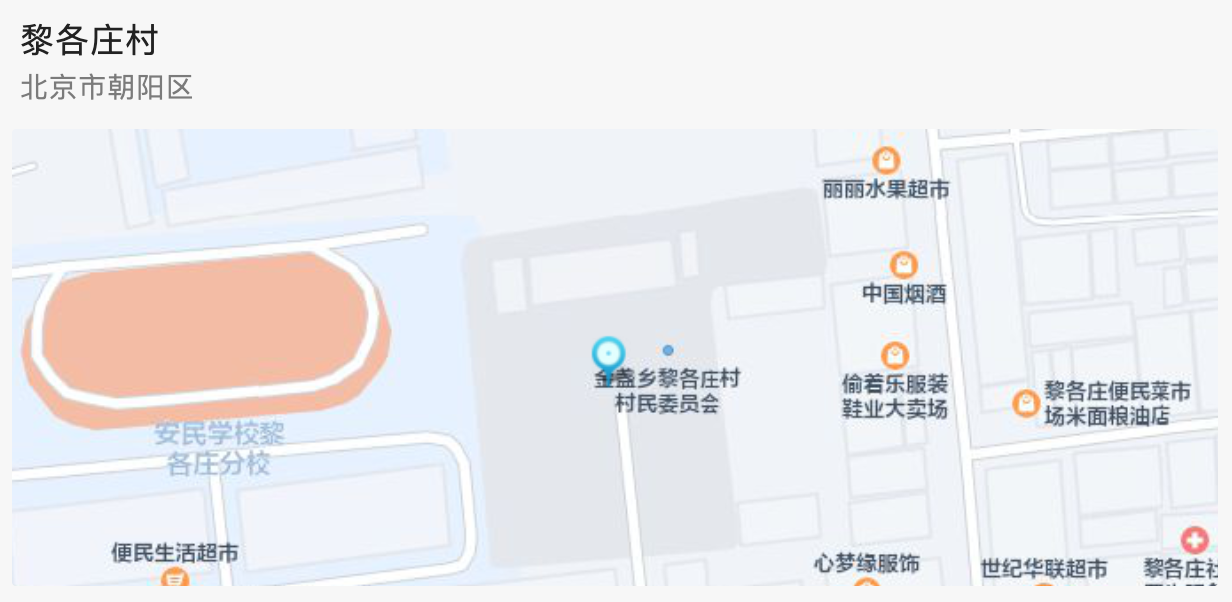Select the 中国烟酒 shop marker
1232x602 pixels.
[x=904, y=265]
